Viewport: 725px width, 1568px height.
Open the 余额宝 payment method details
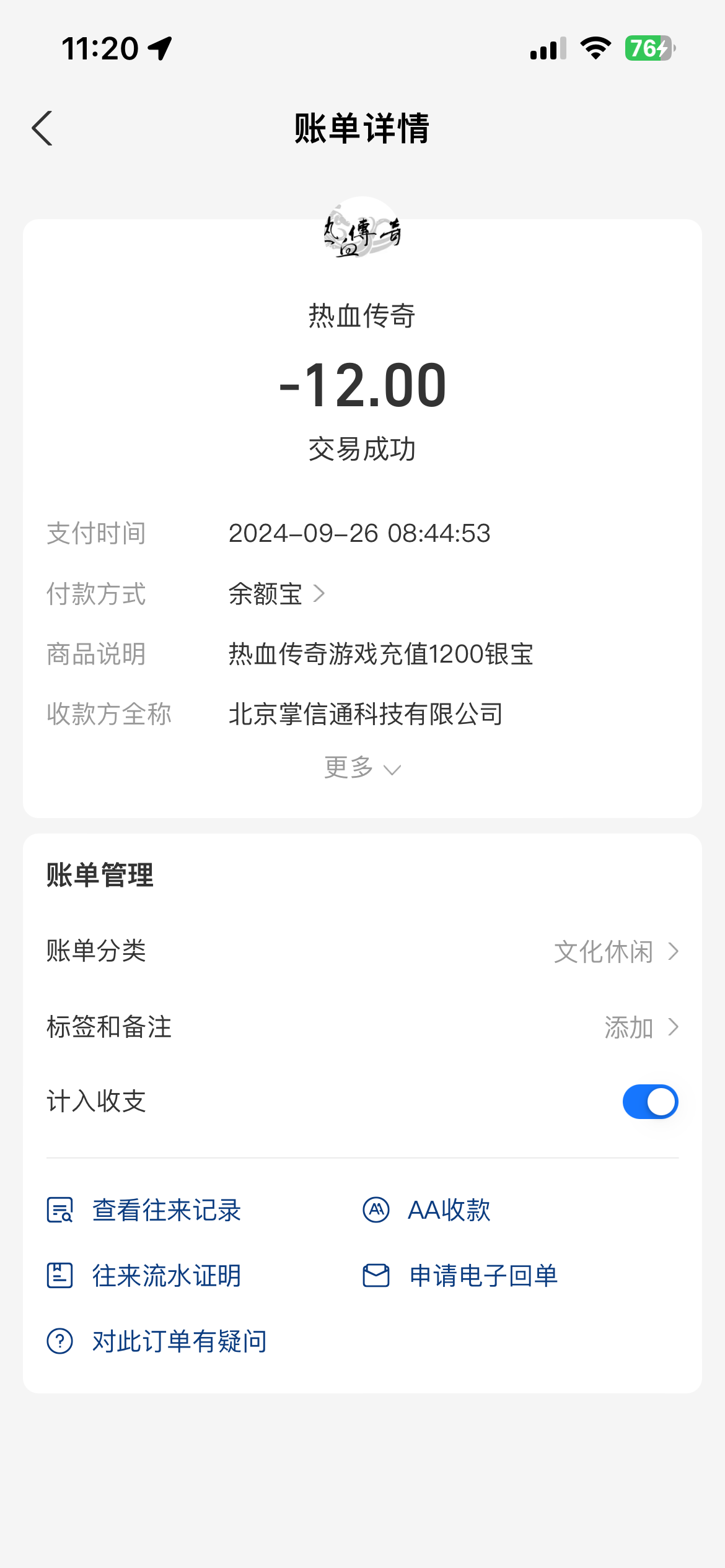coord(276,594)
